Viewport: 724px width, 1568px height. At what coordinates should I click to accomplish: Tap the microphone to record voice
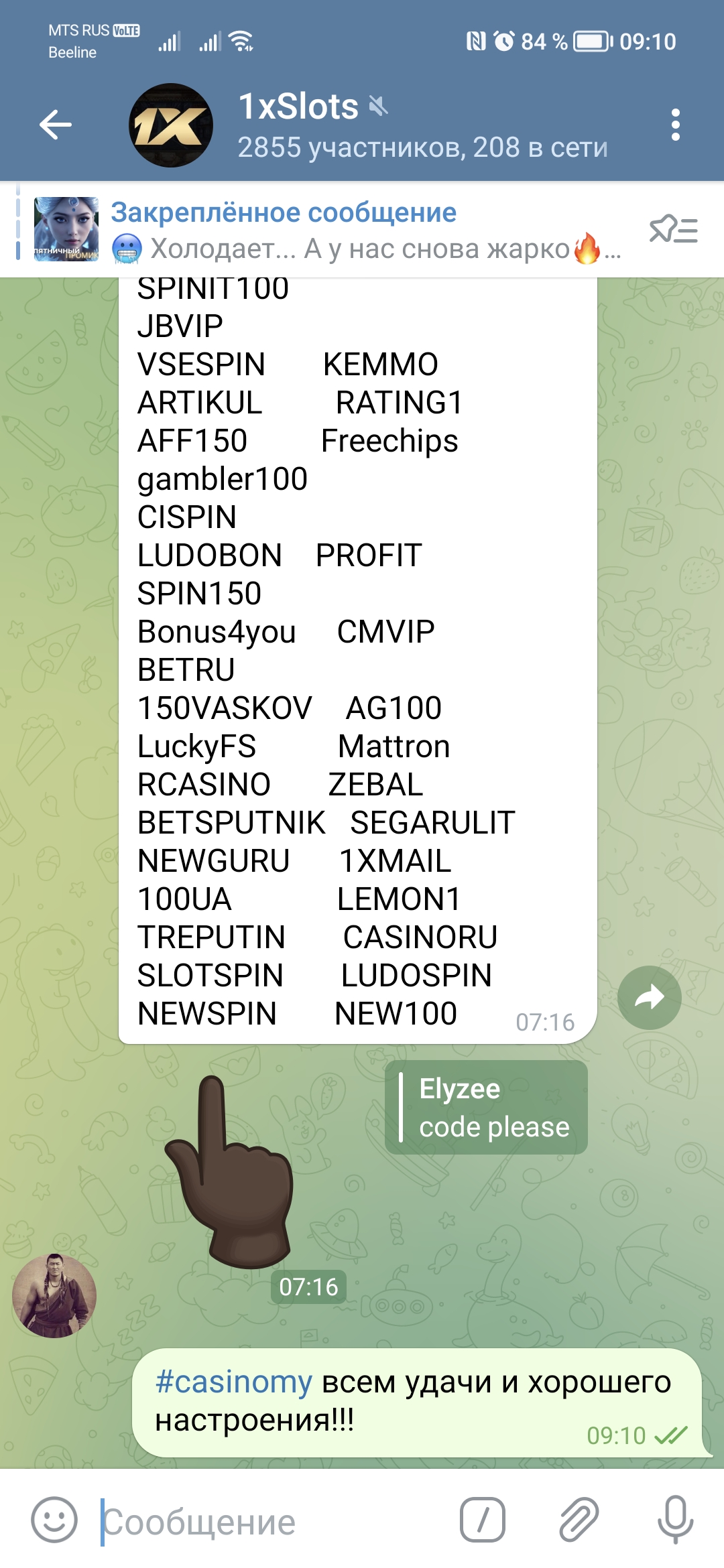(x=675, y=1520)
